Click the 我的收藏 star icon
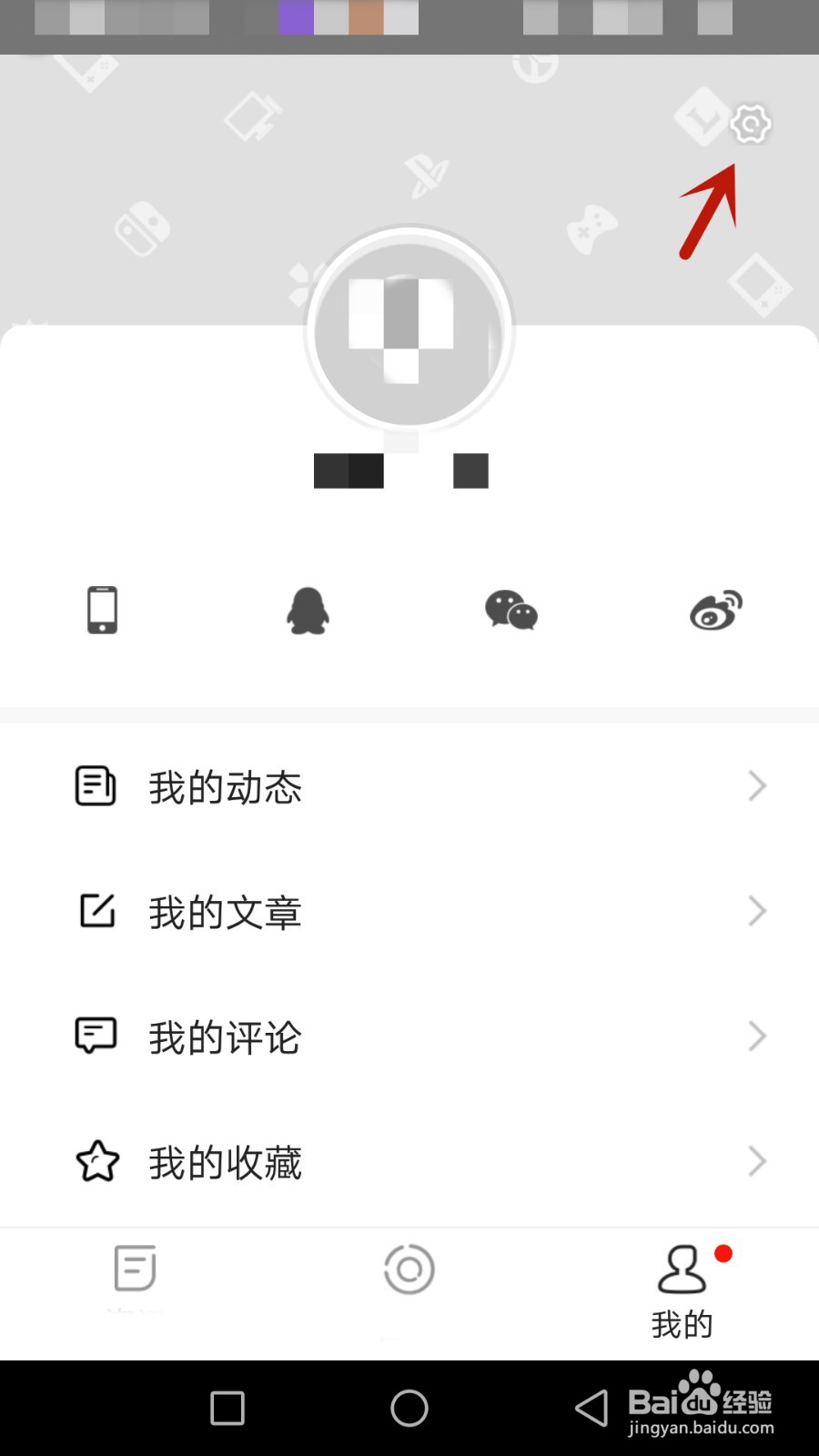Viewport: 819px width, 1456px height. coord(96,1160)
